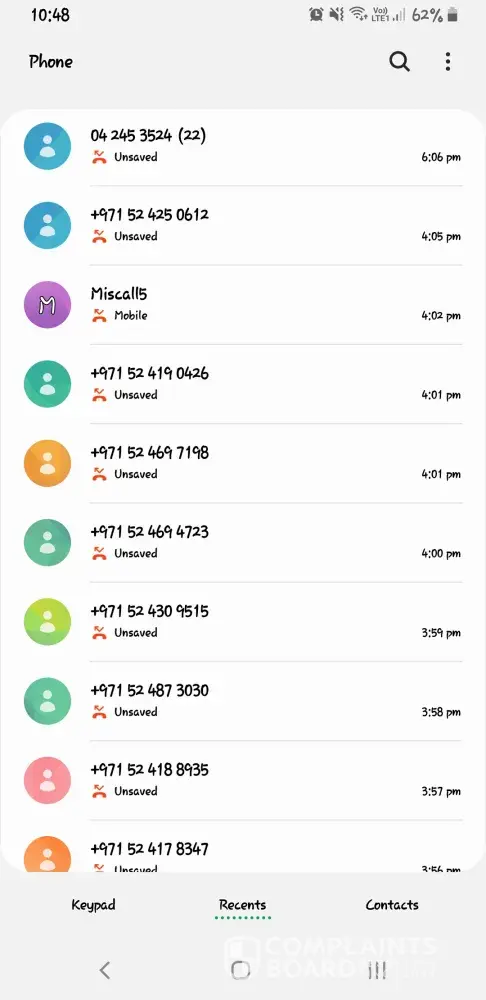Image resolution: width=486 pixels, height=1000 pixels.
Task: Open the Miscall5 call log entry
Action: click(243, 305)
